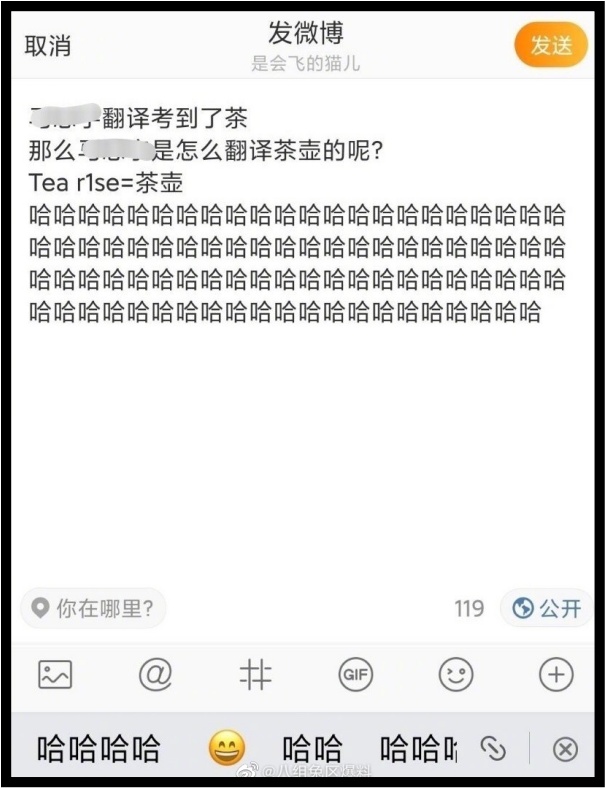
Task: Cancel the post via 取消
Action: click(47, 46)
